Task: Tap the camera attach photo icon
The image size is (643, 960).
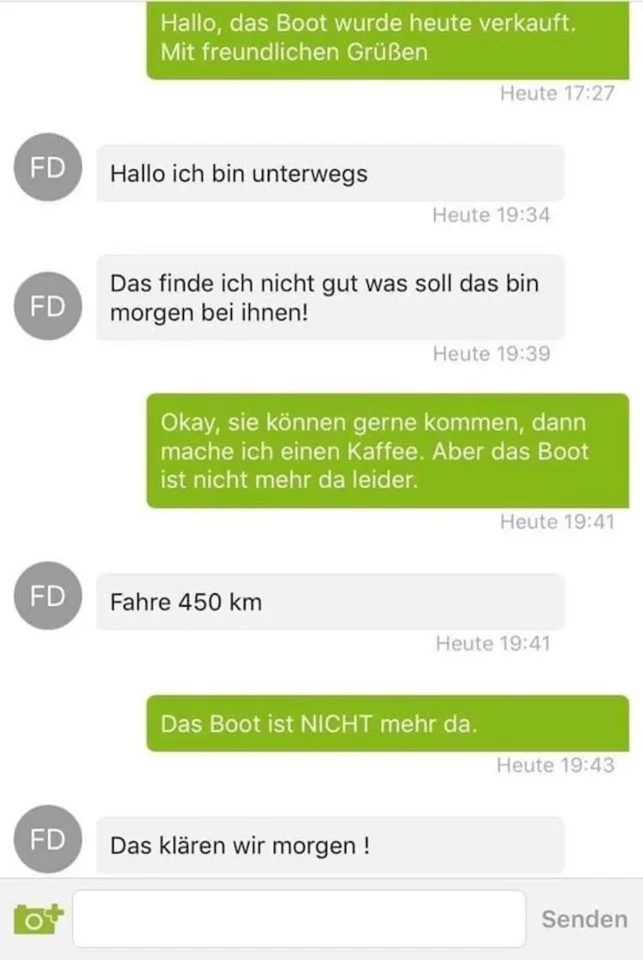Action: 38,918
